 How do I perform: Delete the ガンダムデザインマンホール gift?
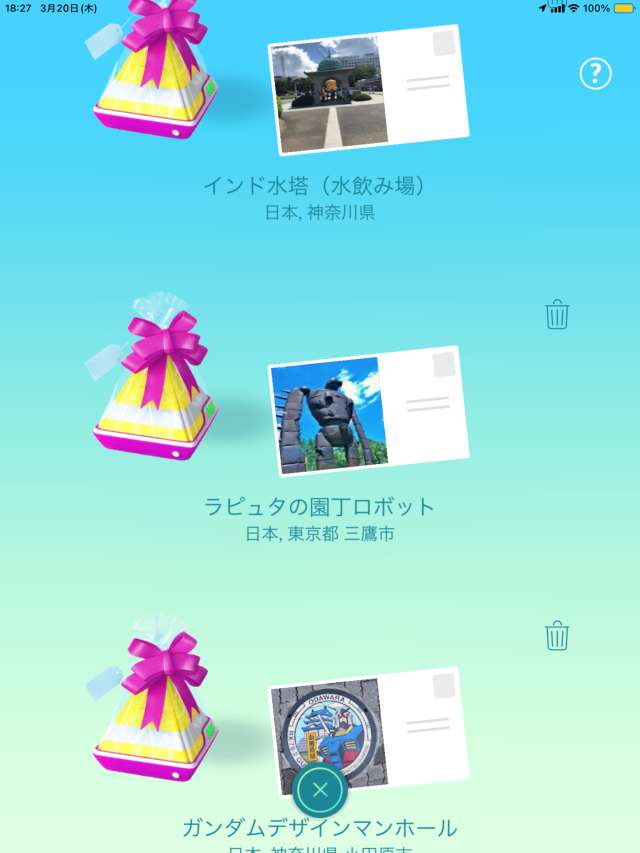[557, 636]
